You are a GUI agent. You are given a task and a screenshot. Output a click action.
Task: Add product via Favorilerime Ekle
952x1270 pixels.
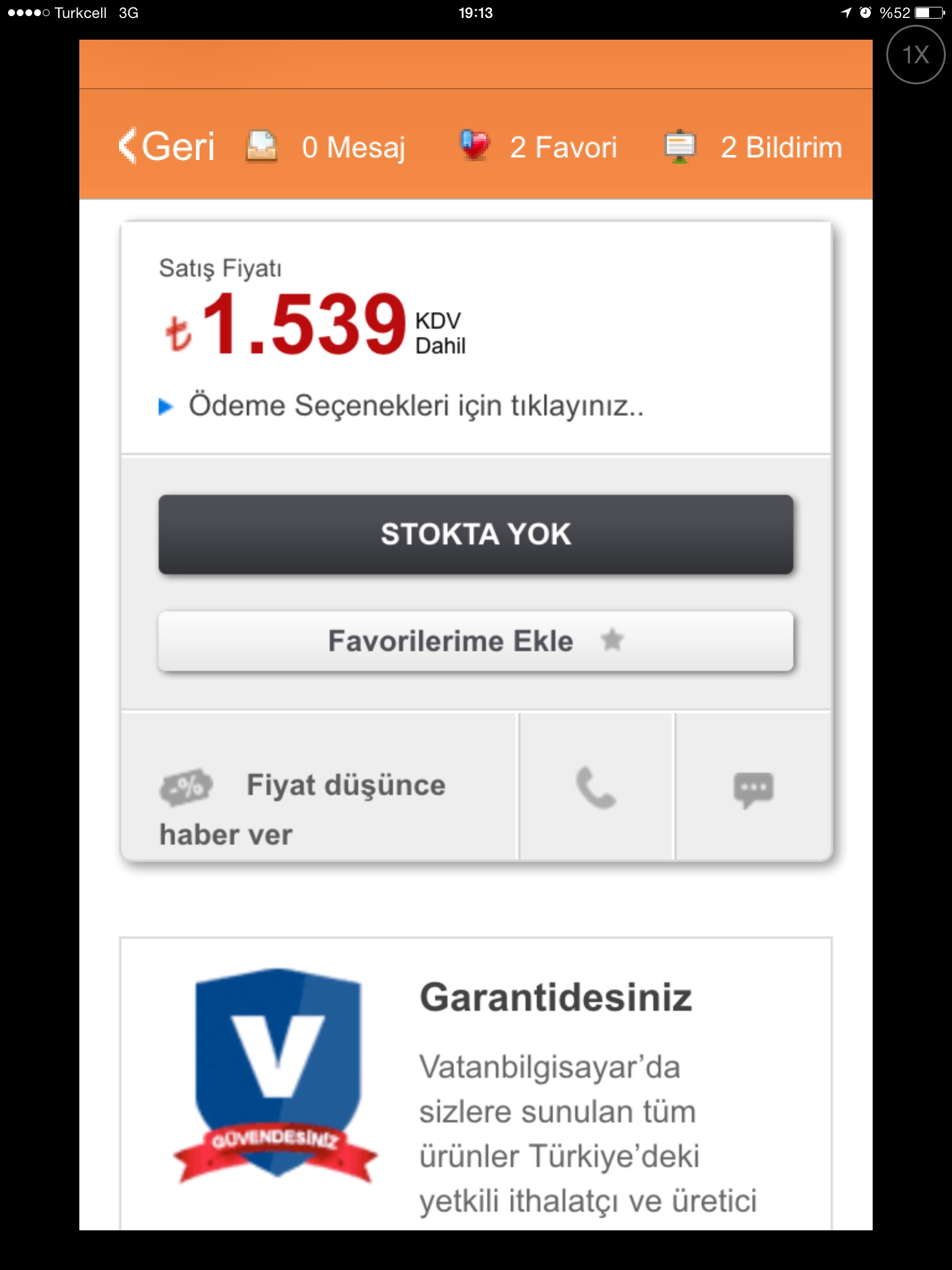pyautogui.click(x=475, y=641)
